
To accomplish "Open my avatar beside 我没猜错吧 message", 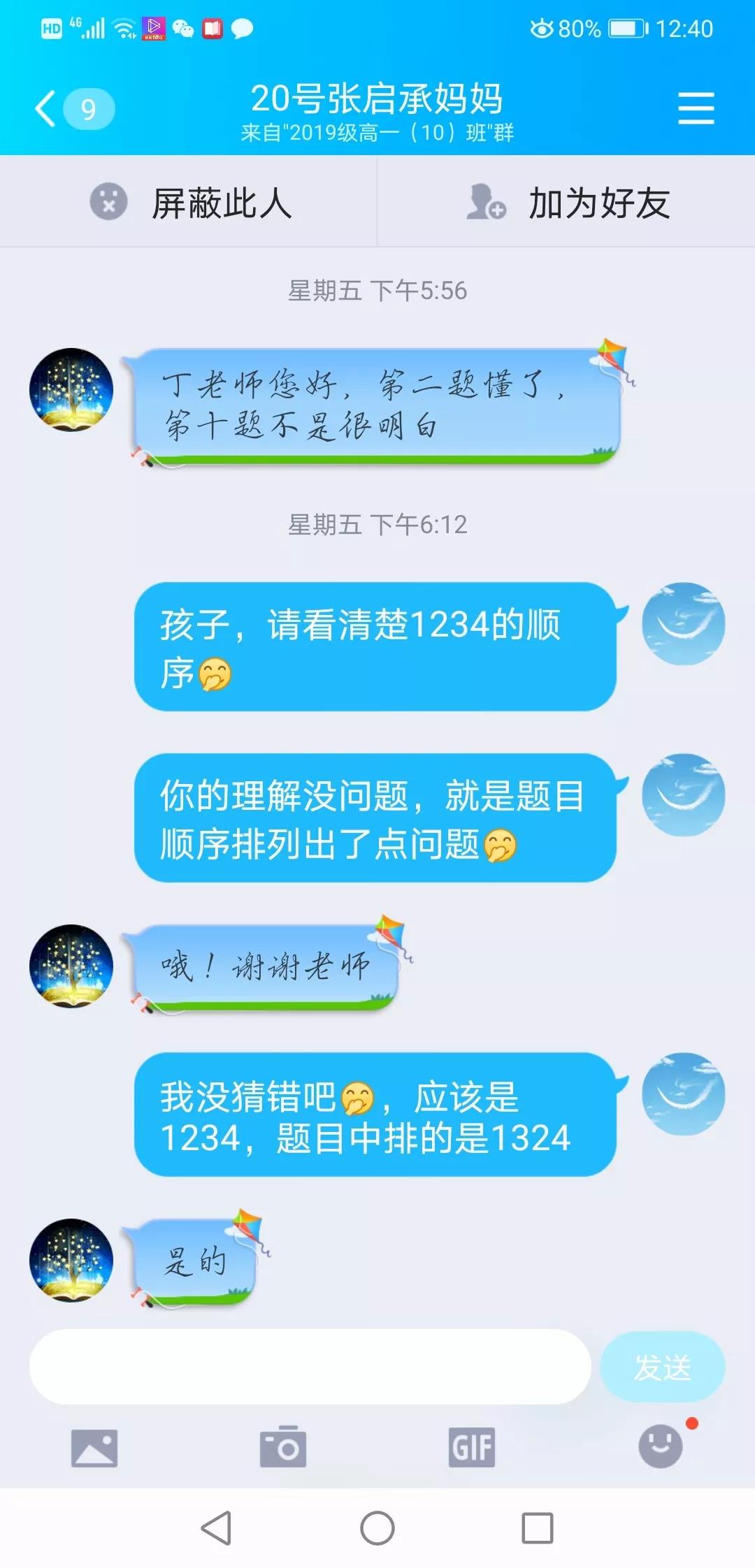I will point(683,1094).
